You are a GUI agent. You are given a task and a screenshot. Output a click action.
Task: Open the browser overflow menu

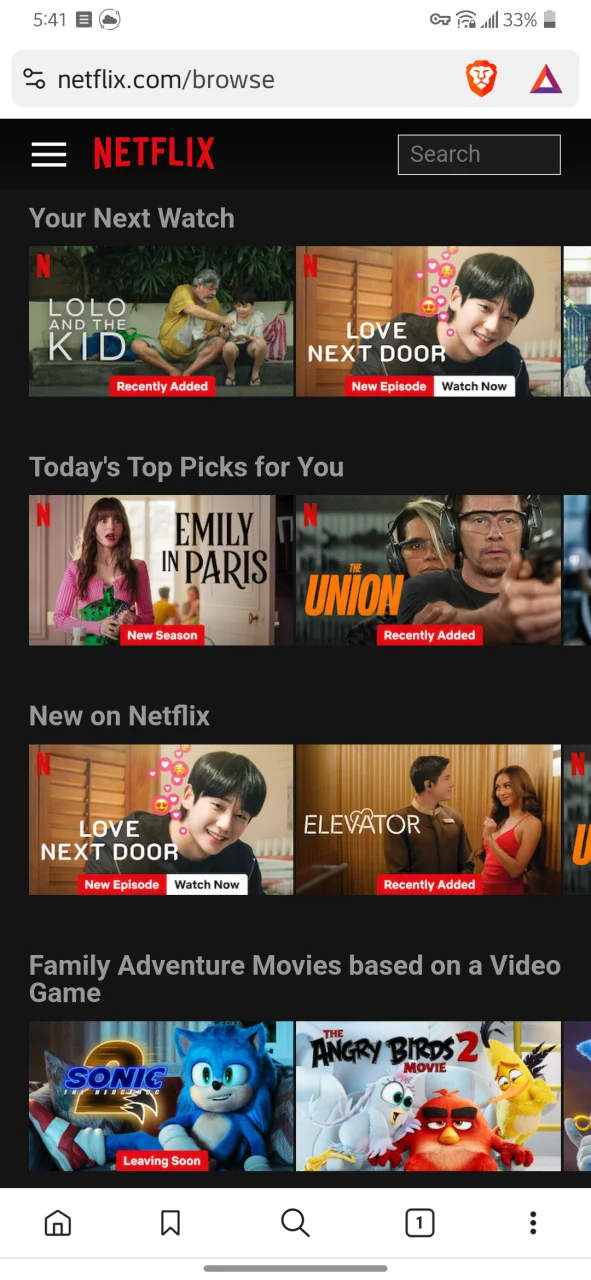coord(533,1222)
